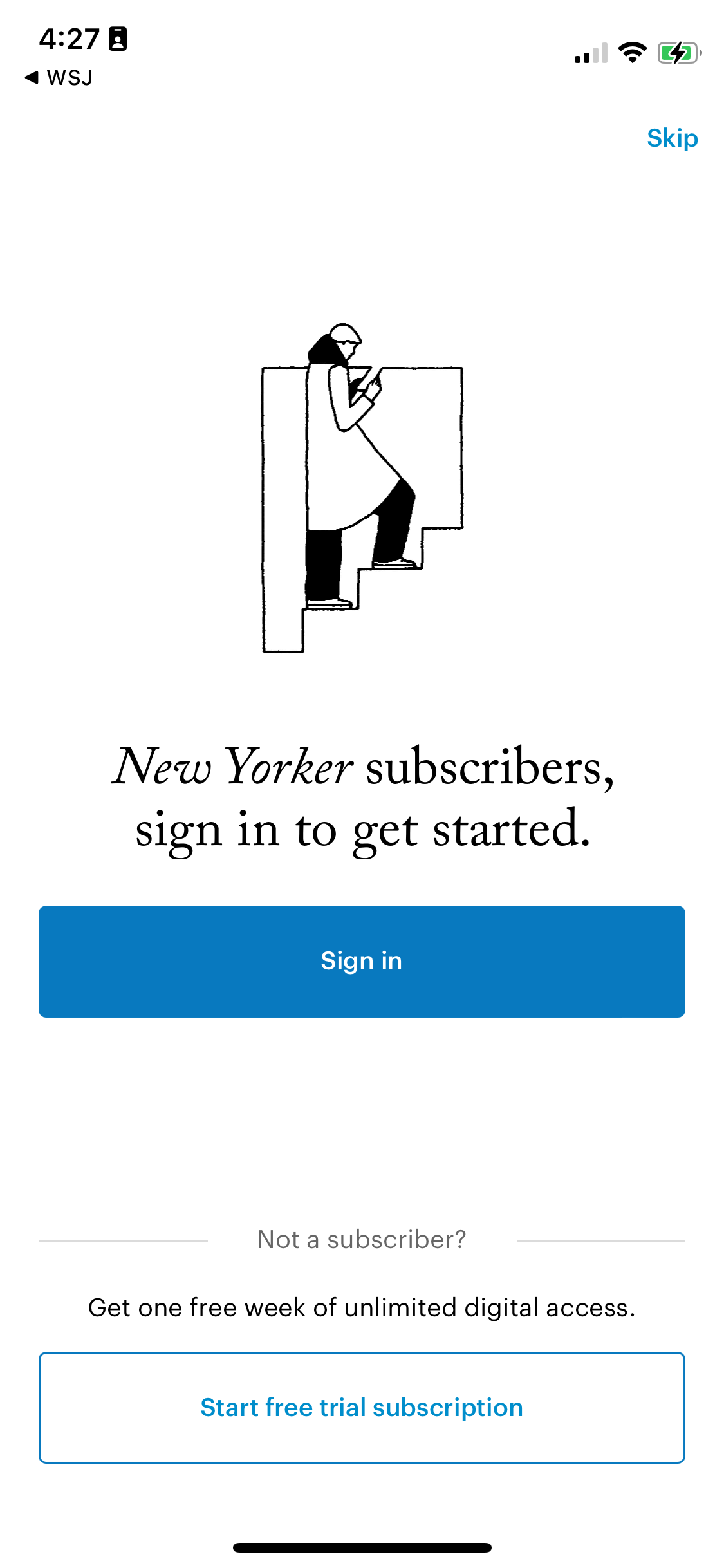Image resolution: width=724 pixels, height=1568 pixels.
Task: Skip the sign-in screen
Action: point(672,138)
